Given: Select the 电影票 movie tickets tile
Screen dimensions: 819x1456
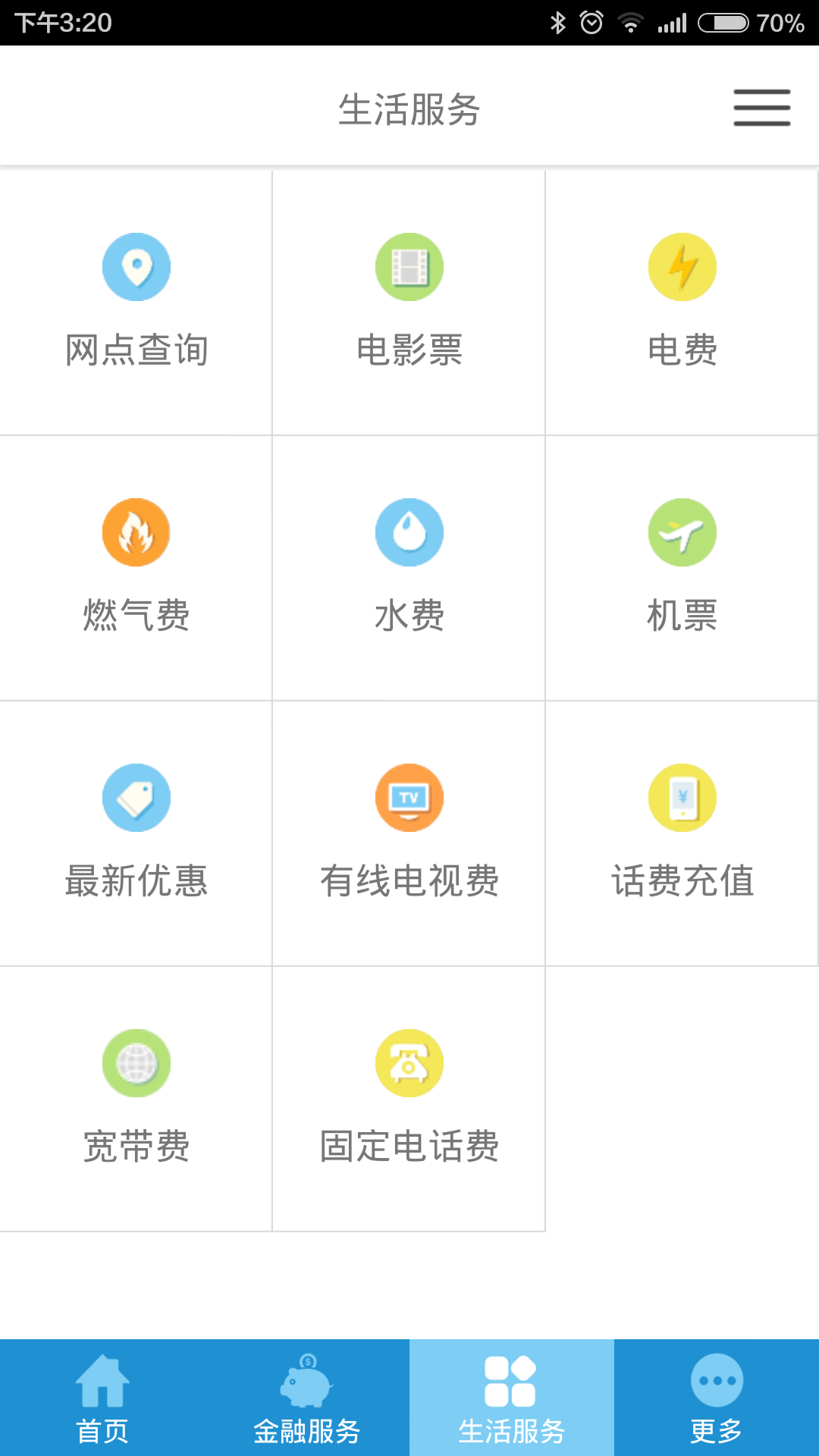Looking at the screenshot, I should pyautogui.click(x=409, y=302).
